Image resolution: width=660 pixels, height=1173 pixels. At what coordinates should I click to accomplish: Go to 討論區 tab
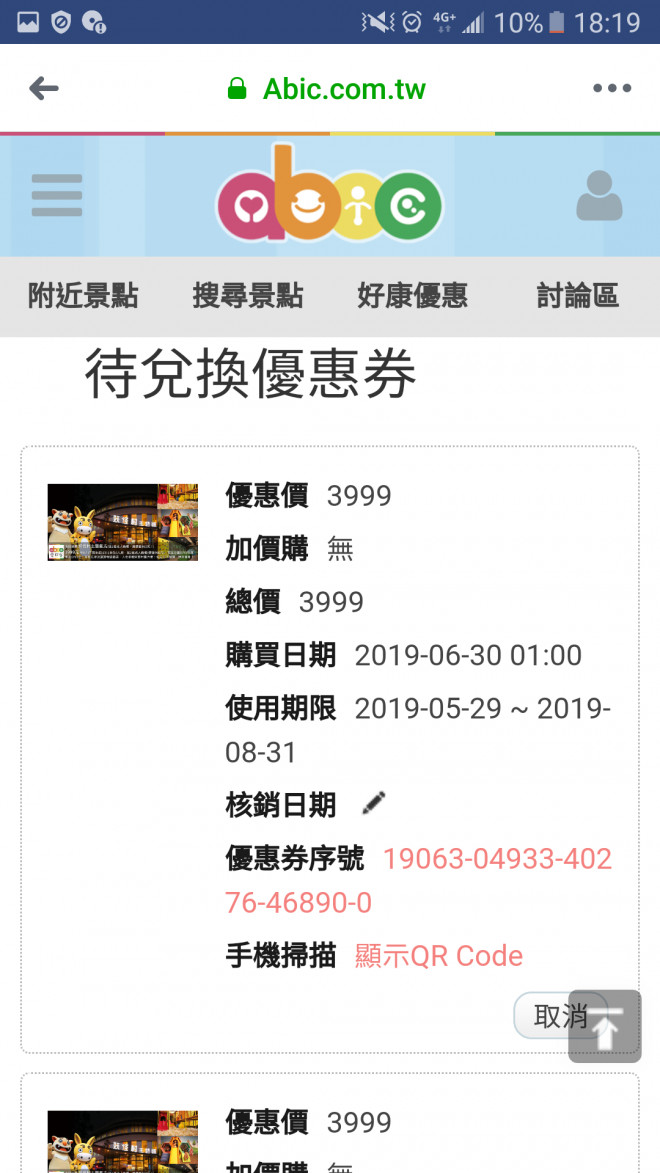[x=578, y=296]
